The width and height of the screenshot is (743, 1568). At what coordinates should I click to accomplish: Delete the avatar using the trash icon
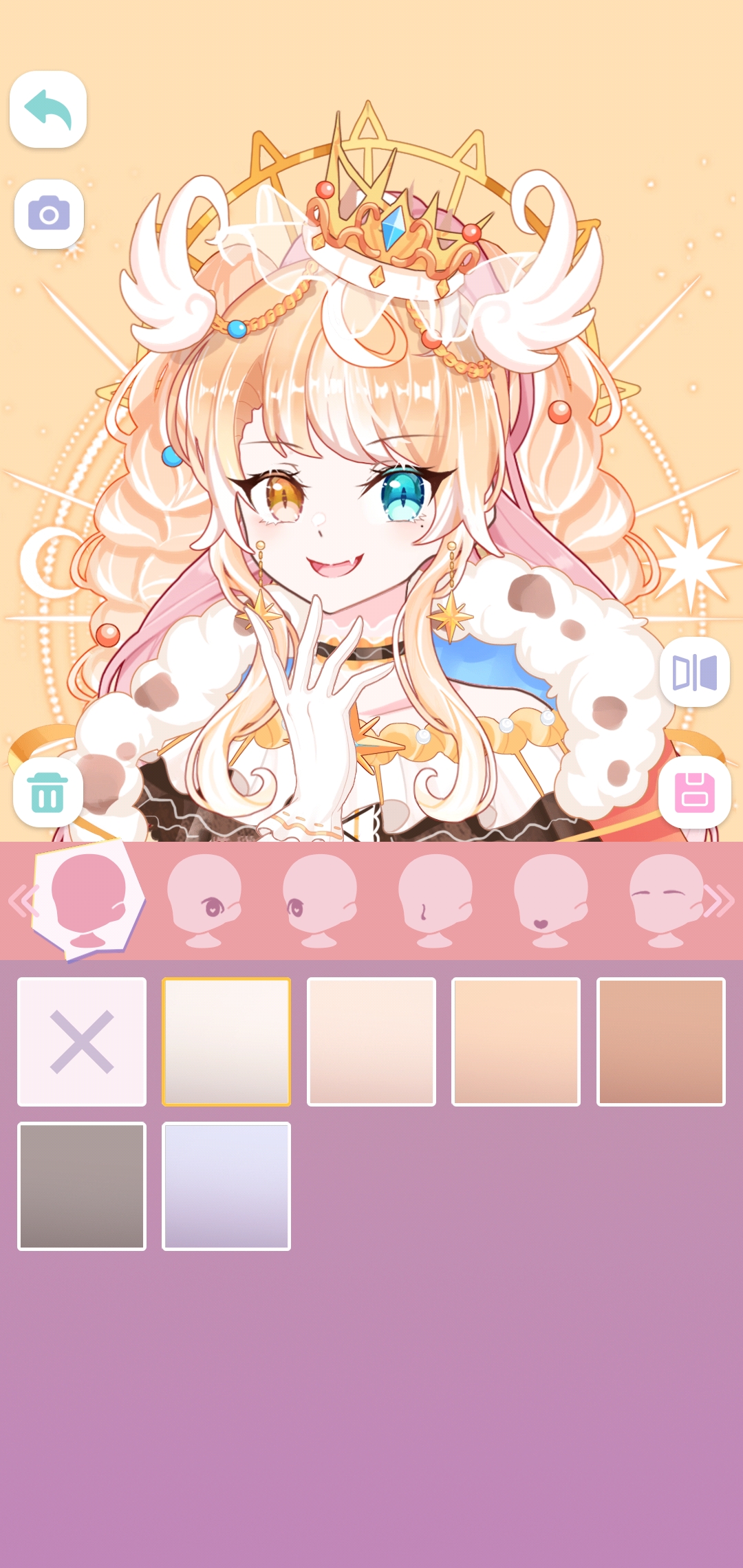pyautogui.click(x=48, y=792)
